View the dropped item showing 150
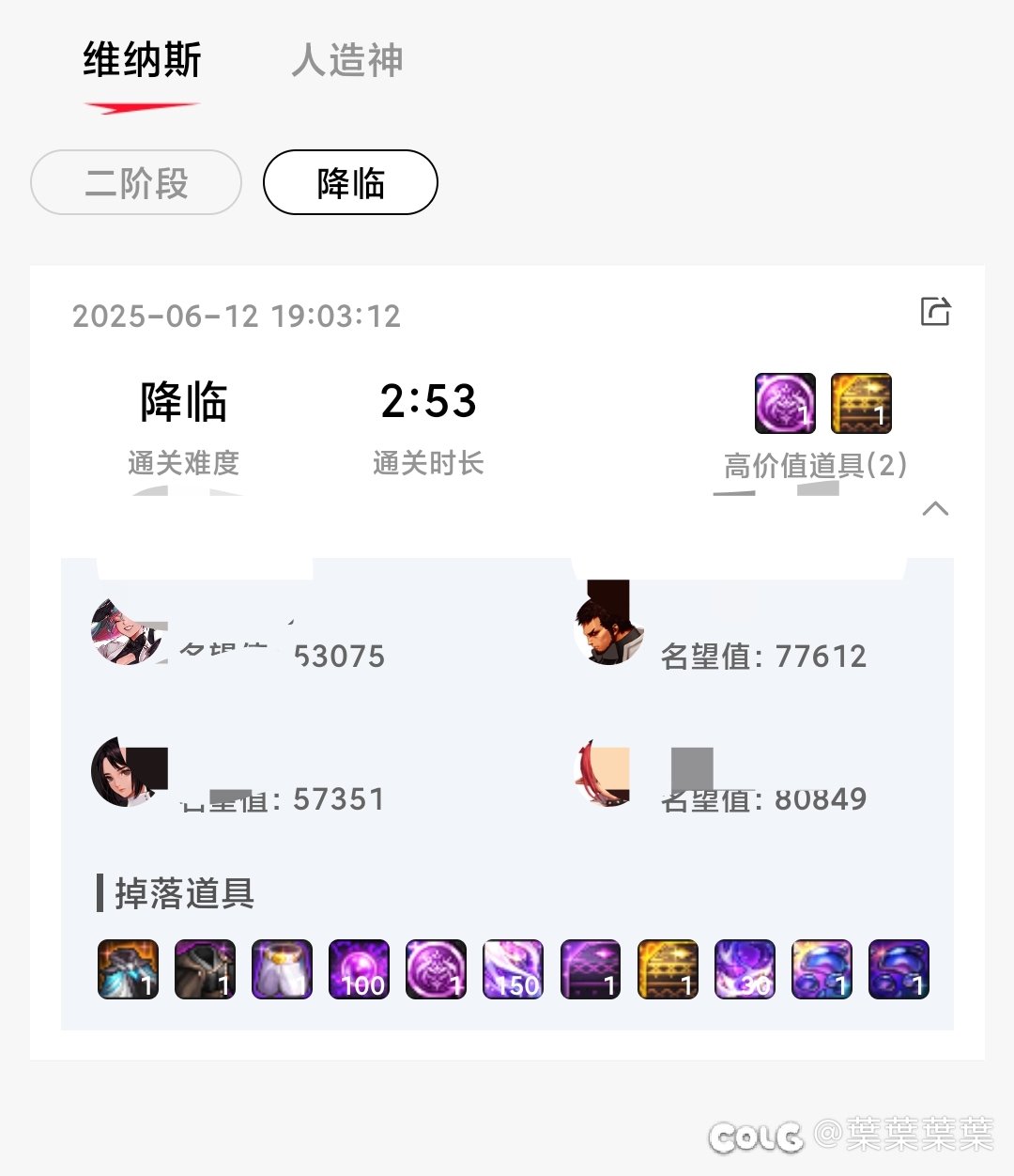This screenshot has width=1014, height=1176. pyautogui.click(x=513, y=969)
